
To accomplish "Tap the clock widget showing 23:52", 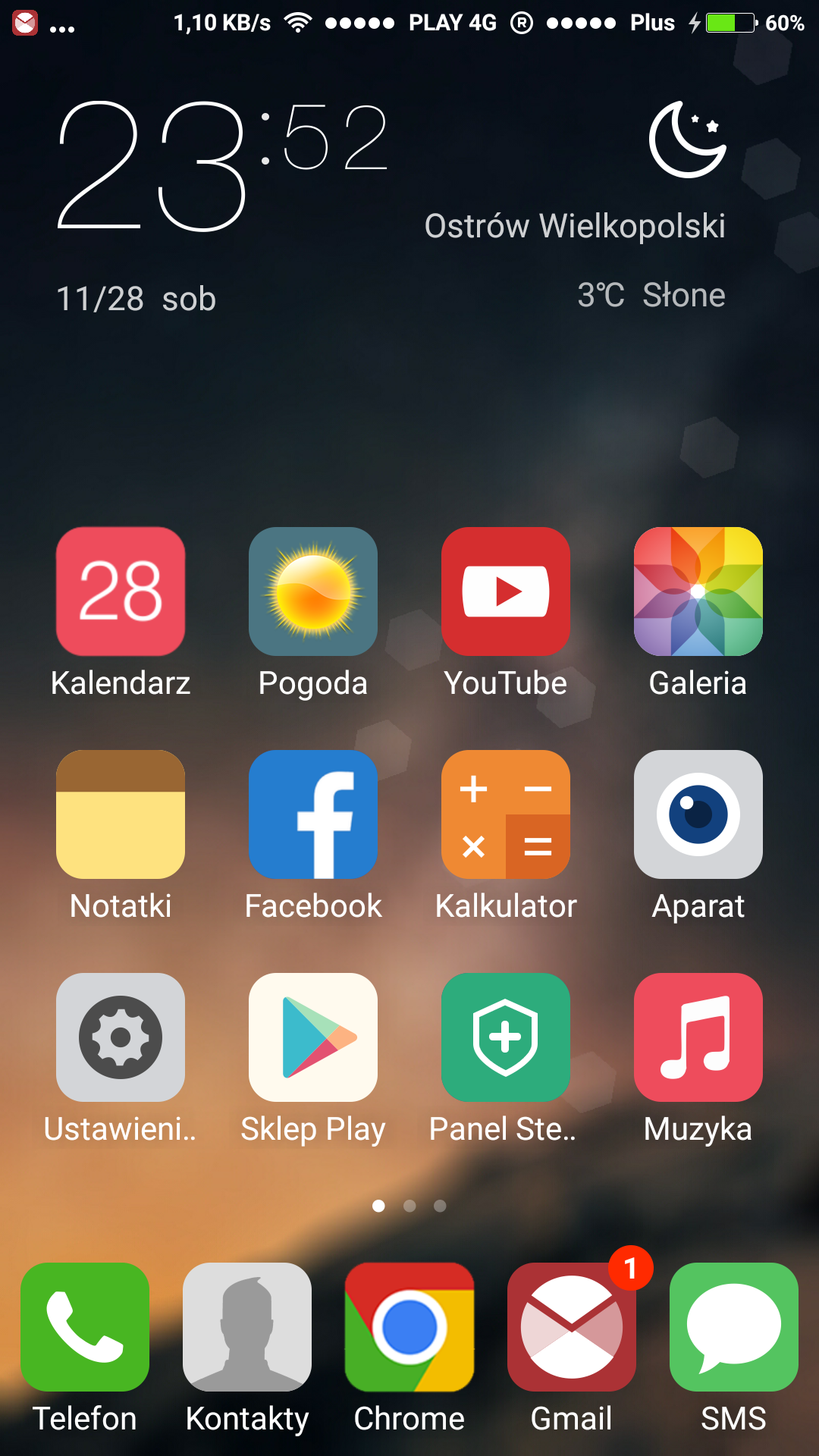I will click(220, 167).
